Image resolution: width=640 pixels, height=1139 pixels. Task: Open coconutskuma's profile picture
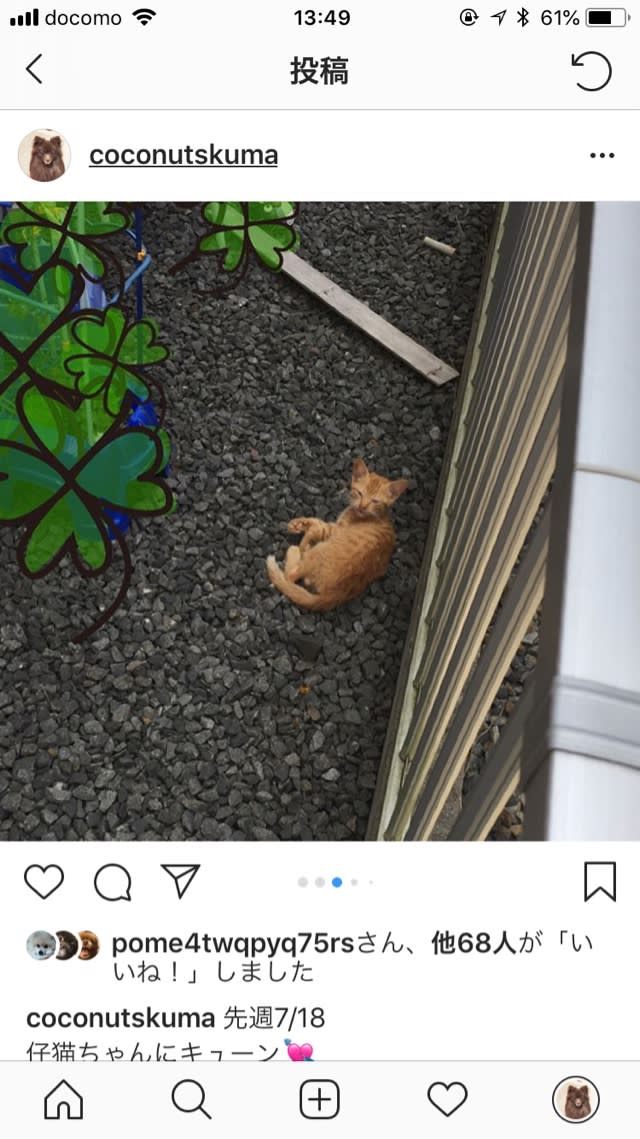tap(44, 156)
